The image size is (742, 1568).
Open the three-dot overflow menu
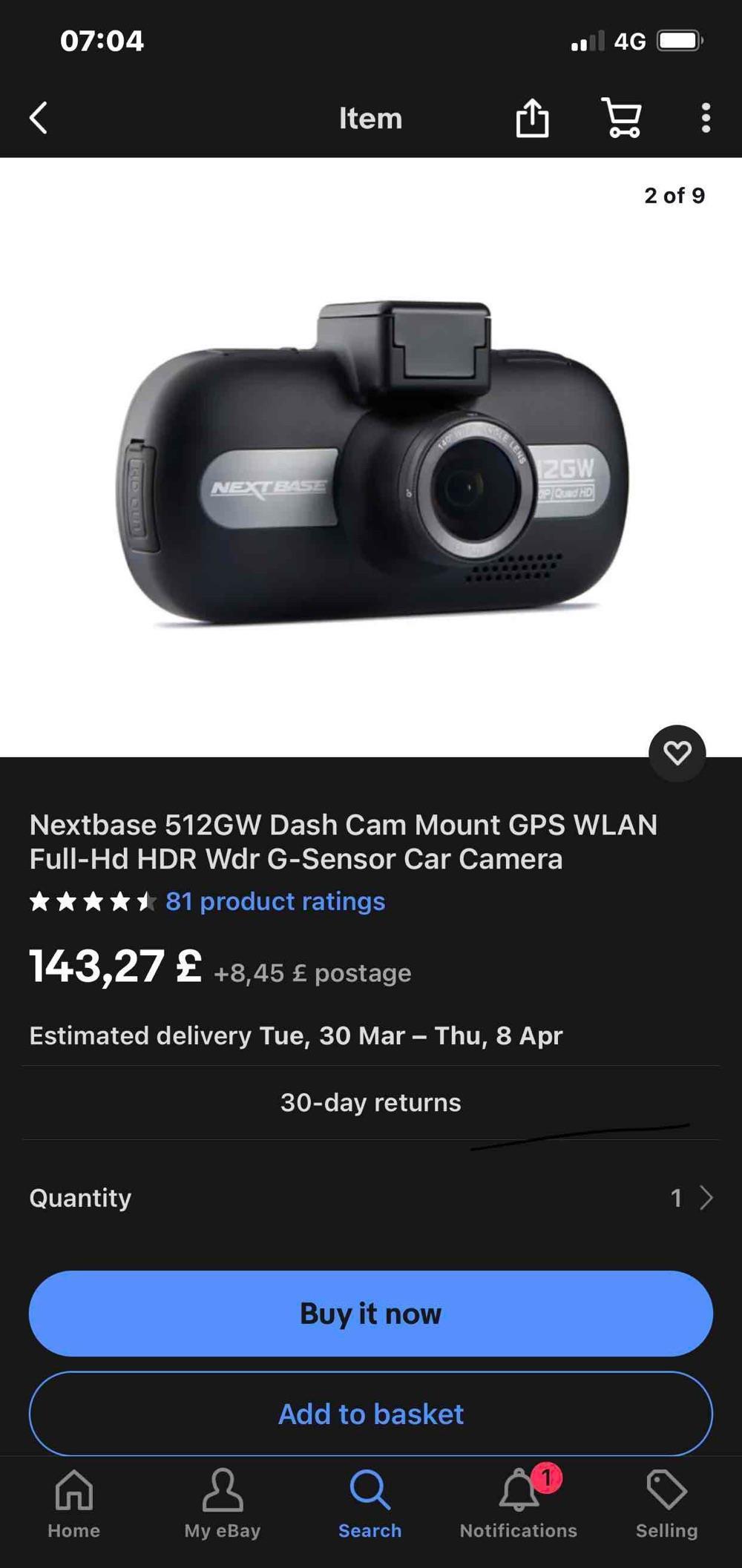[706, 118]
